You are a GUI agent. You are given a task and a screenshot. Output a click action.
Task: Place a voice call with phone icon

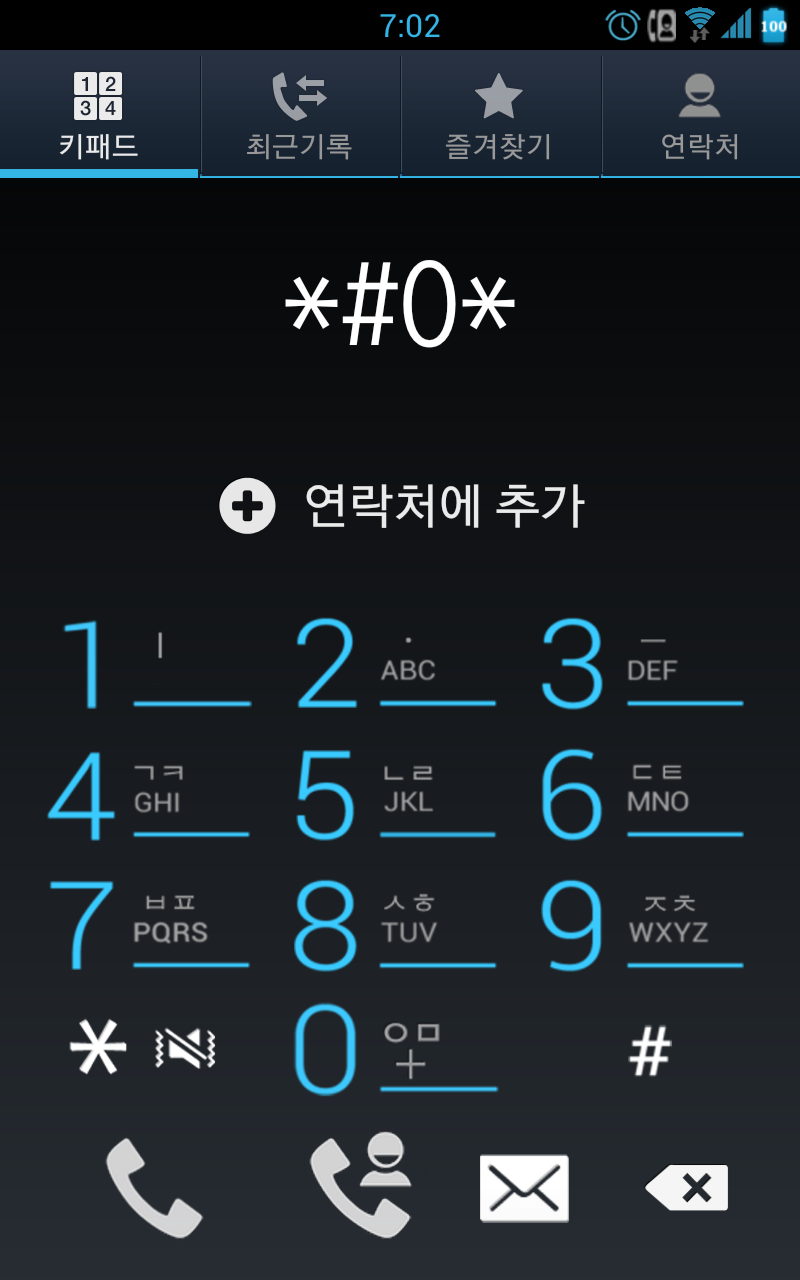(154, 1188)
